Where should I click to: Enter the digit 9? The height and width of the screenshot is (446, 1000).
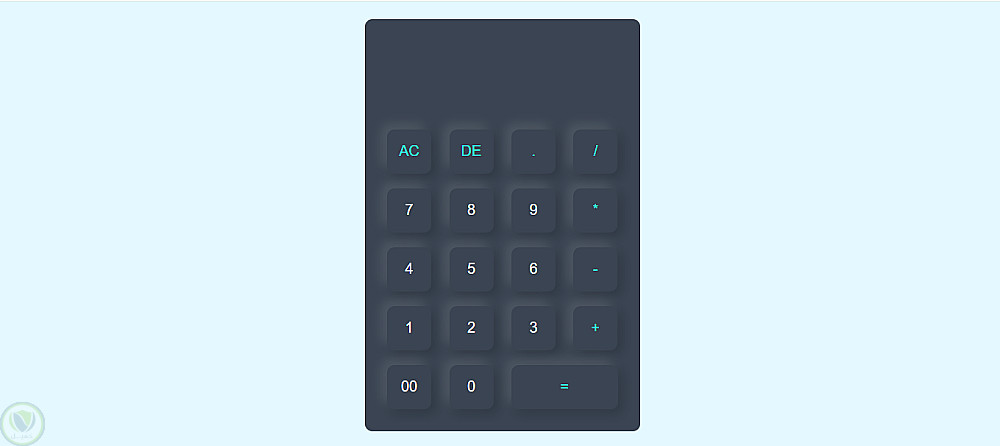click(533, 210)
